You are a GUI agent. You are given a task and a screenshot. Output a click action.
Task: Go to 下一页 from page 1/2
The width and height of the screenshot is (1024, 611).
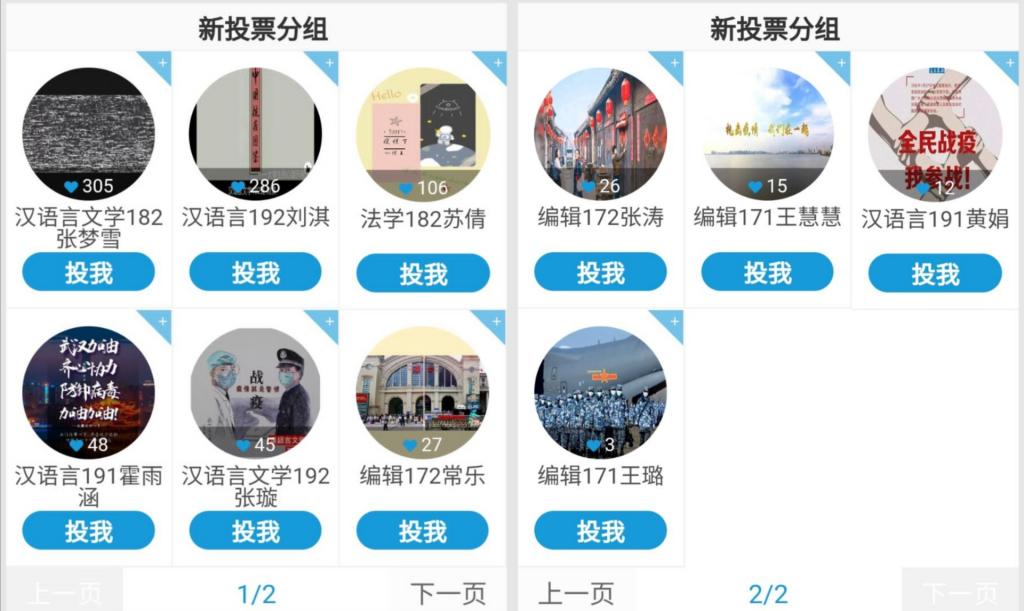pos(447,594)
